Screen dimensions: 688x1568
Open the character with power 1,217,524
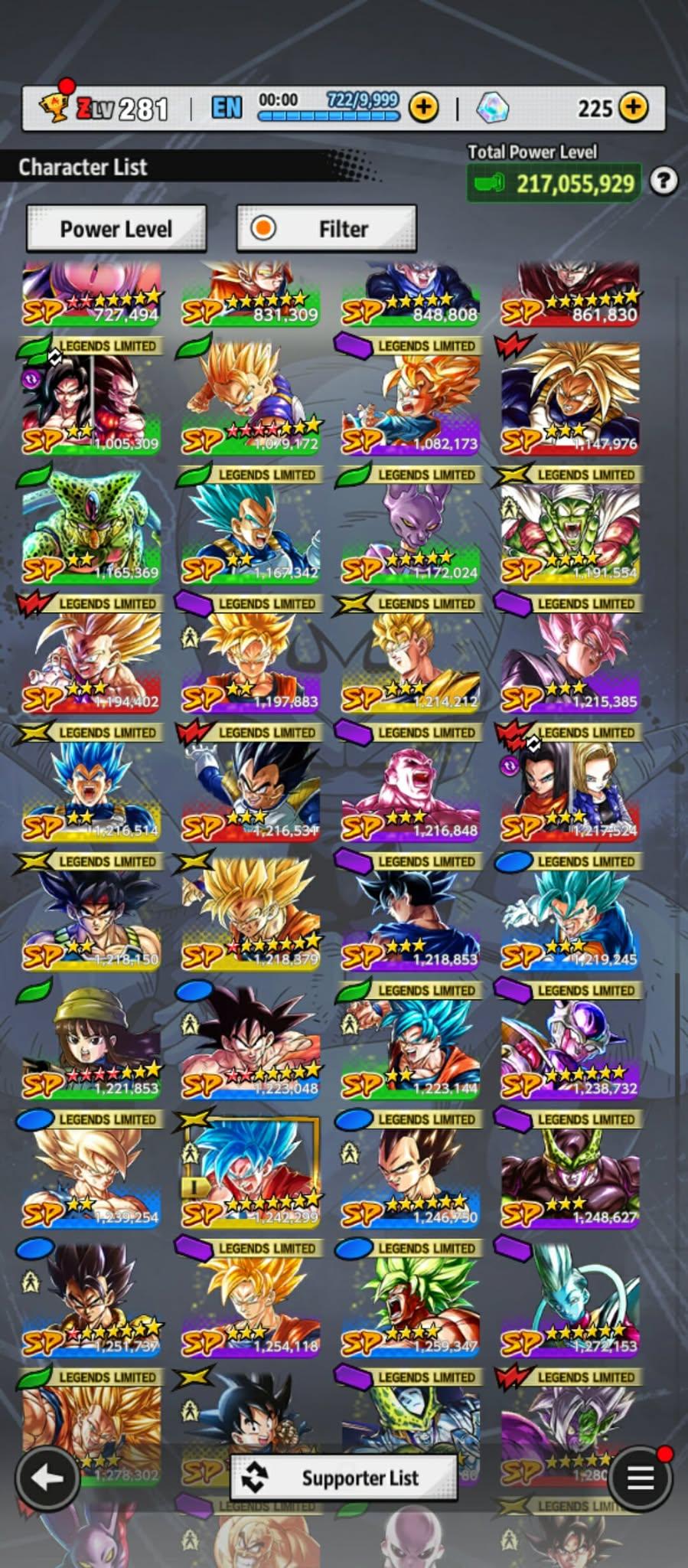570,787
